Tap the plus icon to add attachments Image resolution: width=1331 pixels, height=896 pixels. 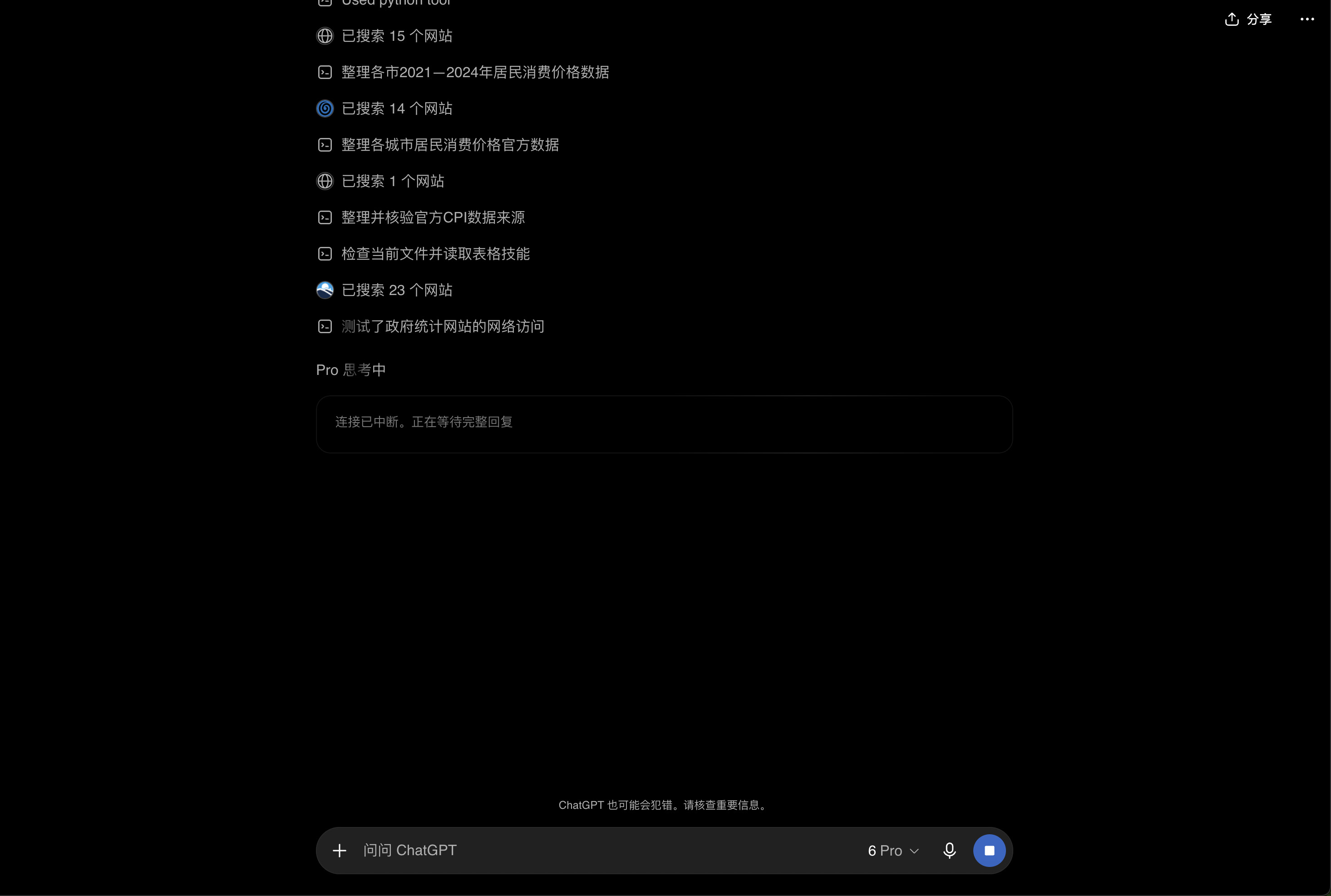340,850
